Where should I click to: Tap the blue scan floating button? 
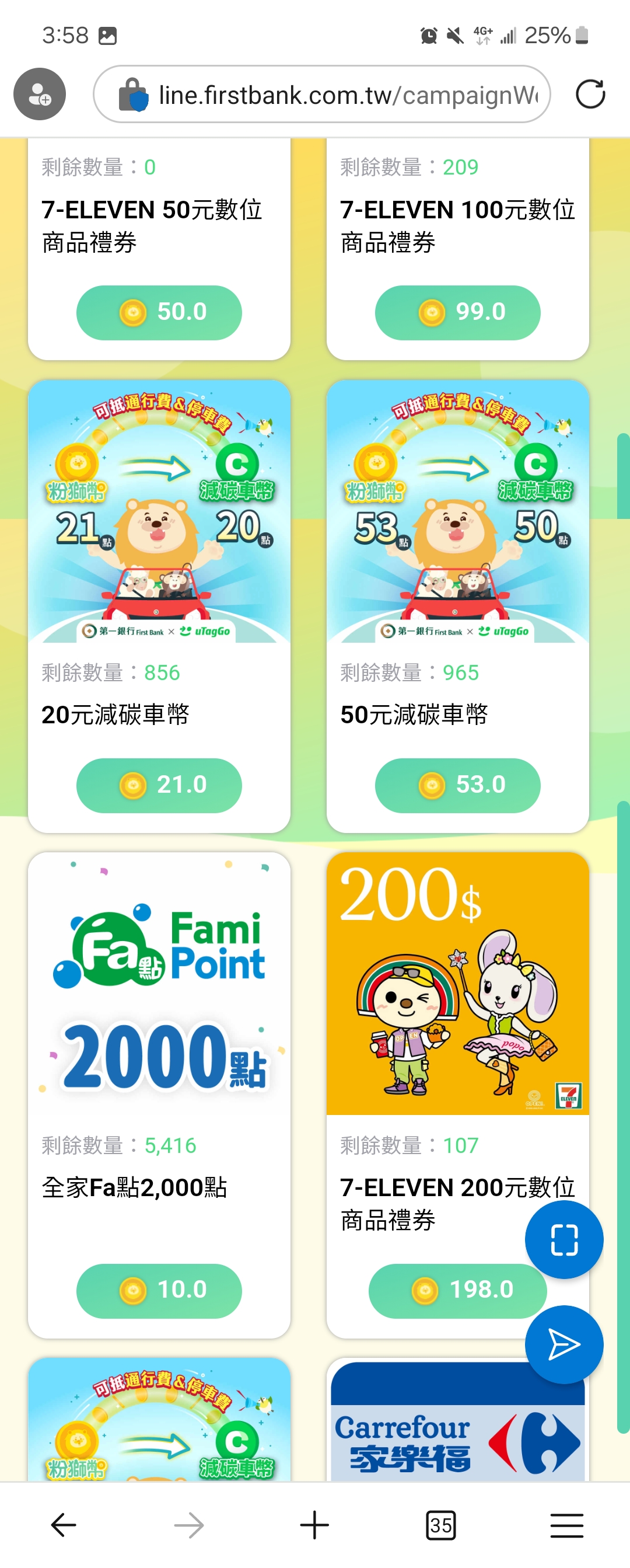(563, 1239)
